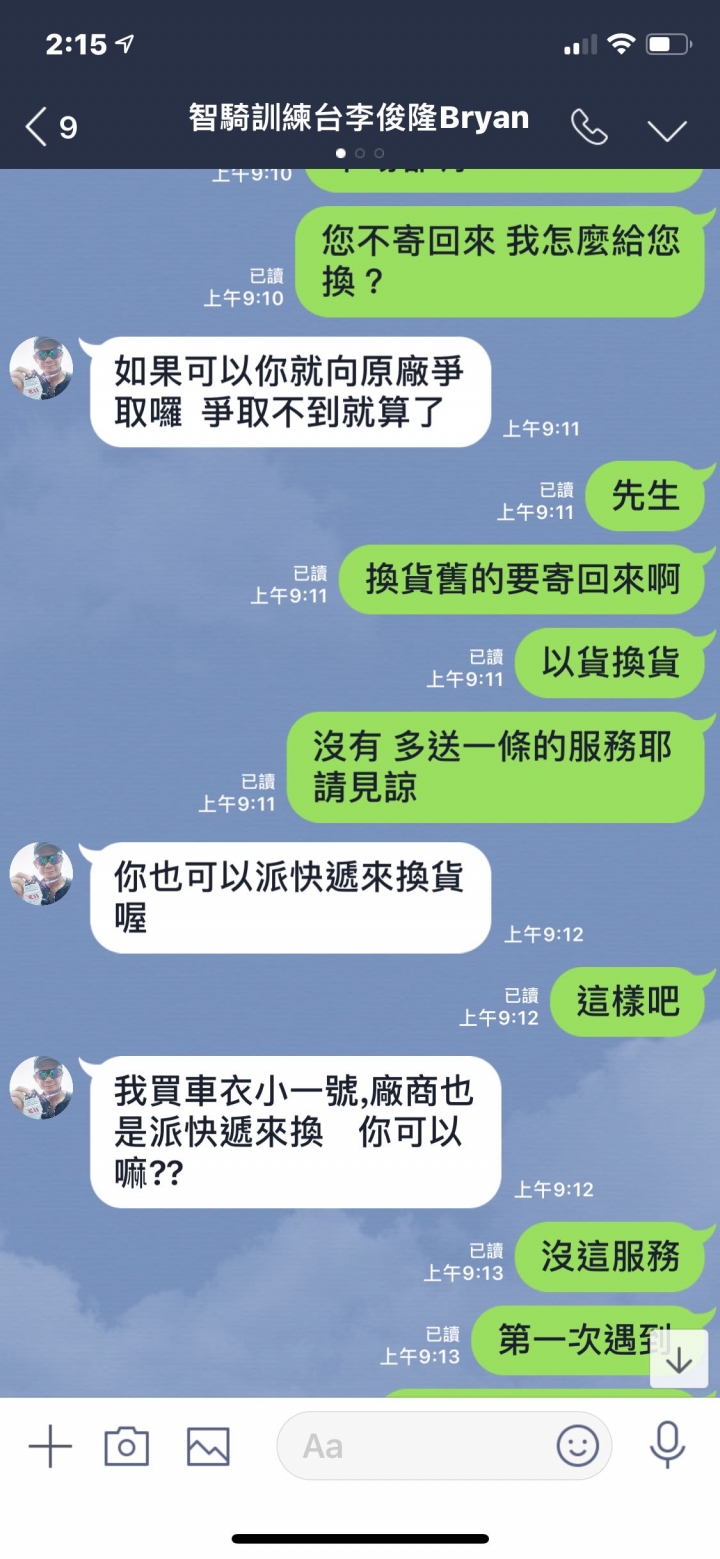Open the plus attachment menu

49,1446
